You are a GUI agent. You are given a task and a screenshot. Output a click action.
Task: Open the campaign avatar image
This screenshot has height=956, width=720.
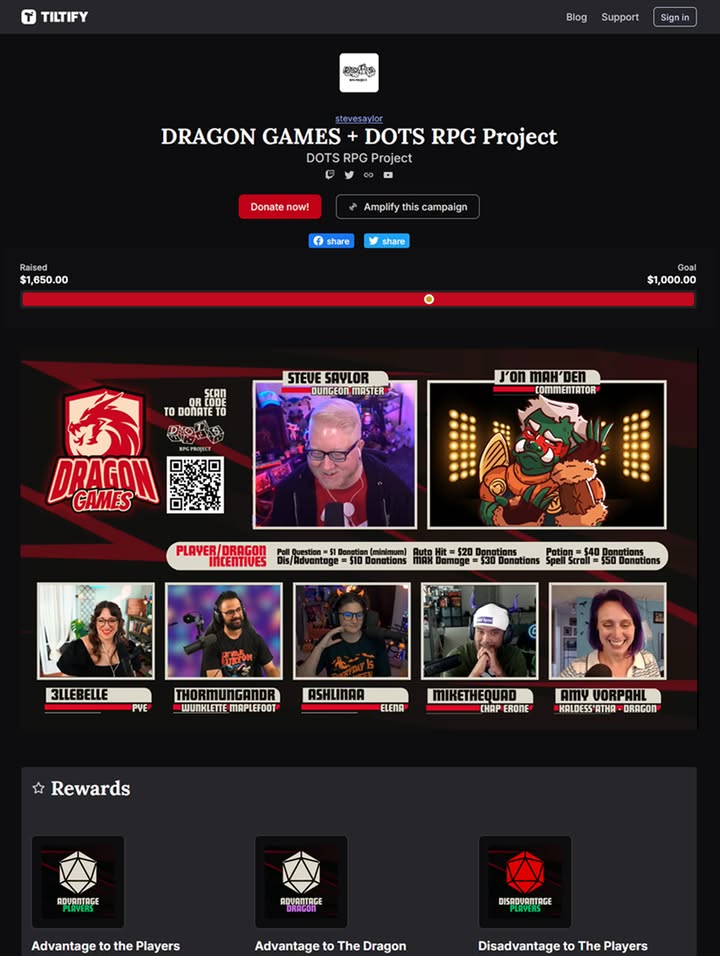pyautogui.click(x=359, y=73)
